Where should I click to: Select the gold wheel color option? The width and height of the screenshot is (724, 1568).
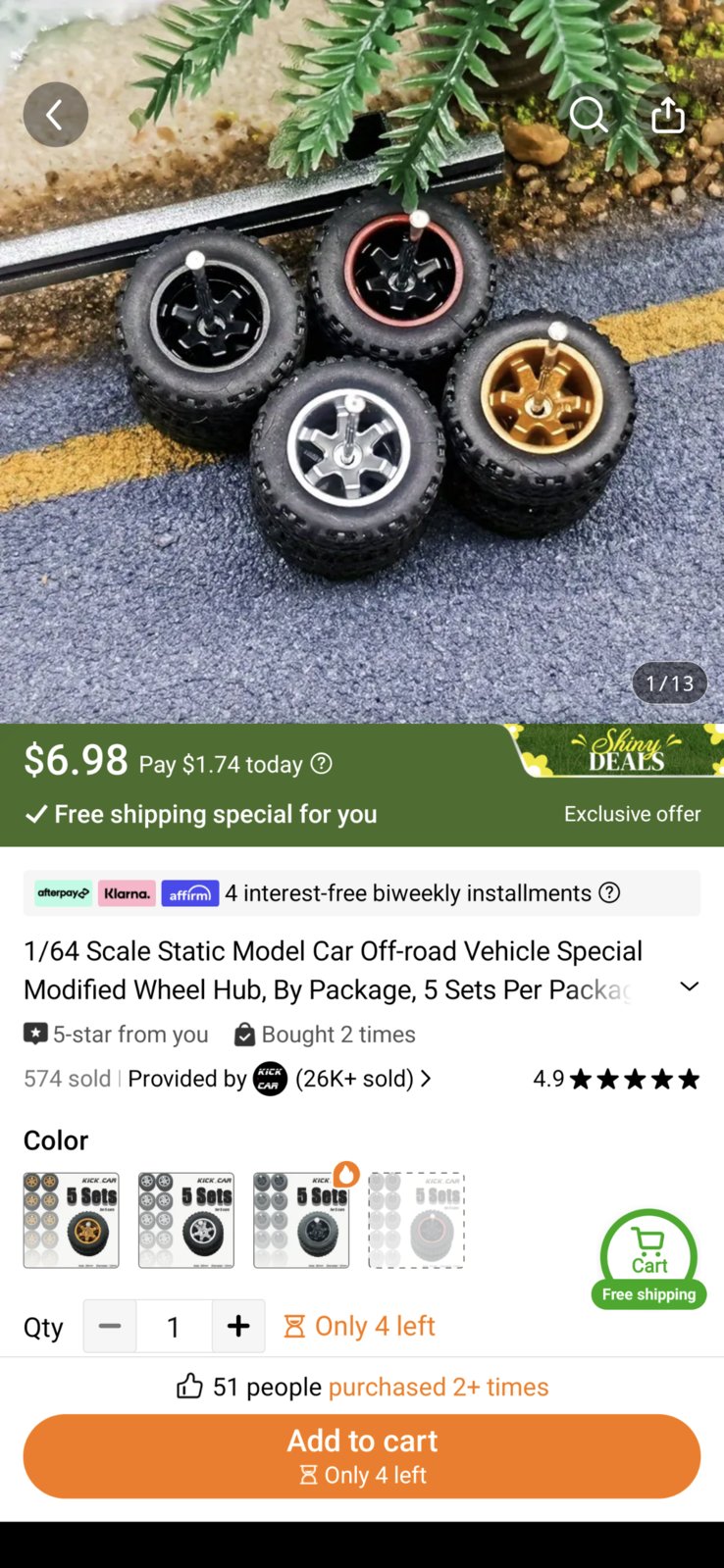(72, 1220)
